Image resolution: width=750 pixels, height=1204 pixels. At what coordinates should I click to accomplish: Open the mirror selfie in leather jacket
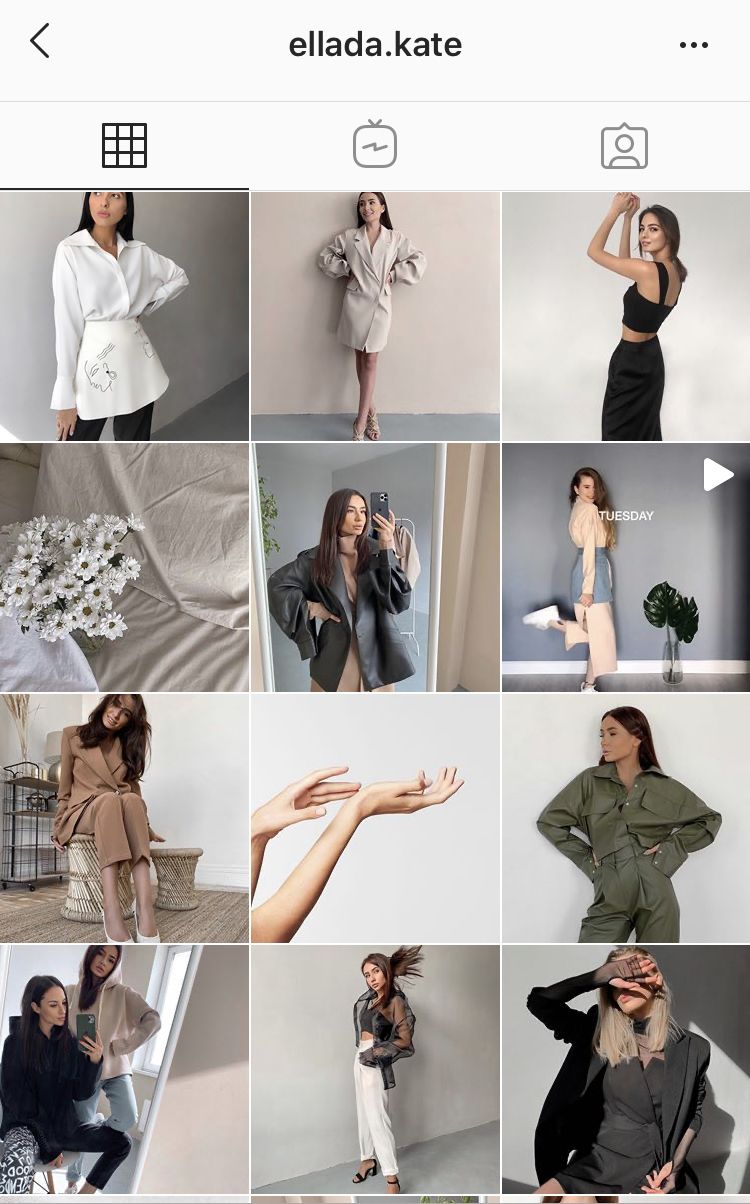click(375, 567)
